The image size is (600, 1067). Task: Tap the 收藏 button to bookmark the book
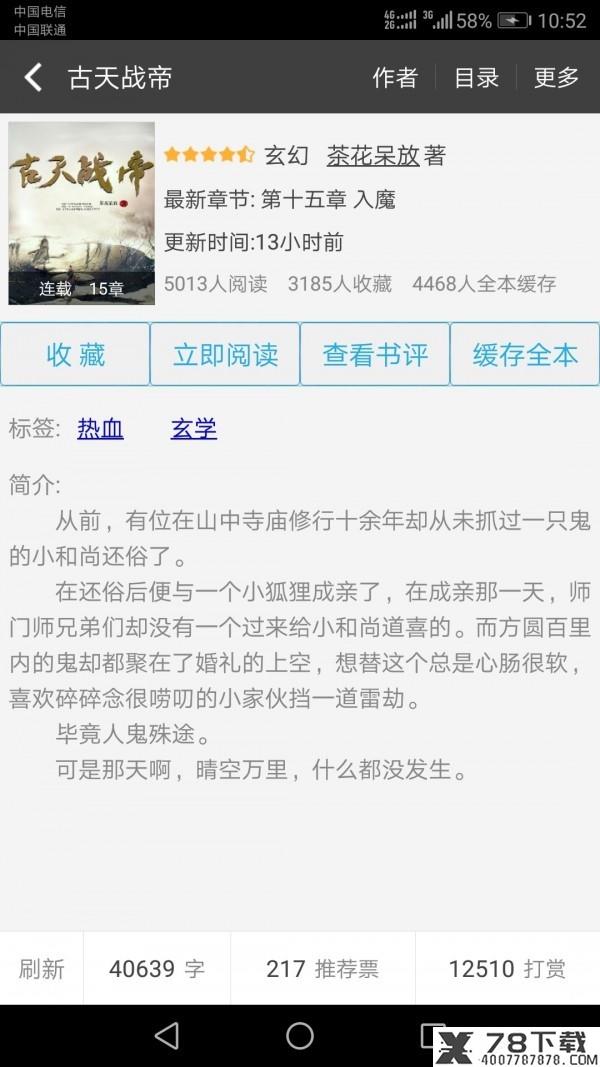pos(75,355)
